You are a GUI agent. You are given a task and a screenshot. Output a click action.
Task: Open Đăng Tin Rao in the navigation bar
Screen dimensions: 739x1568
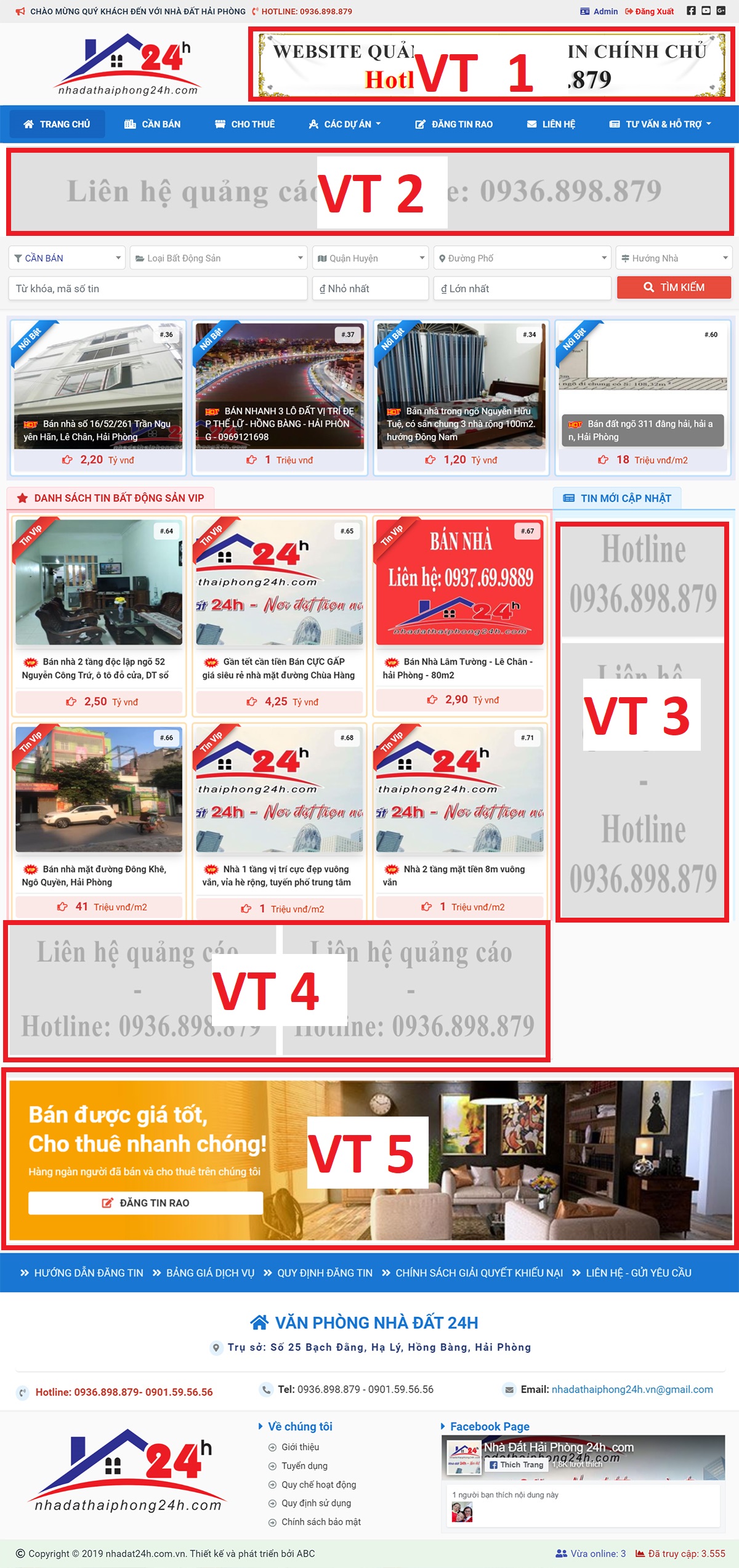[454, 124]
